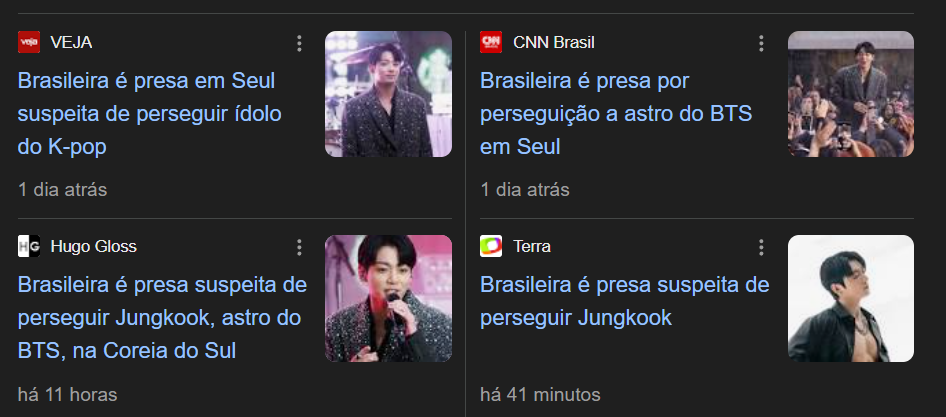This screenshot has width=946, height=417.
Task: Tap the VEJA article thumbnail image
Action: coord(388,94)
